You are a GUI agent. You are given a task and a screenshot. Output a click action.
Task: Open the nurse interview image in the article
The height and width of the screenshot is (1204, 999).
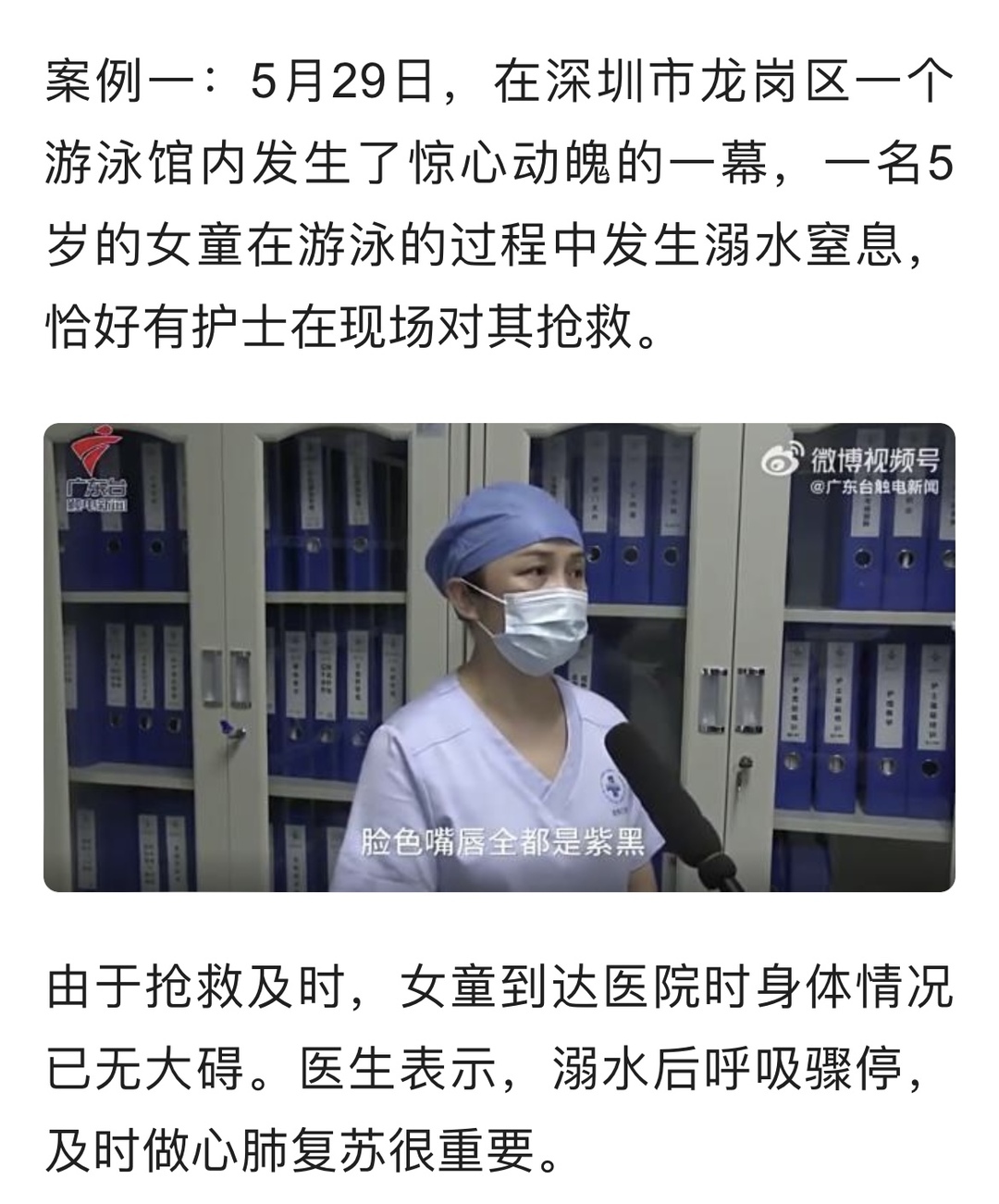(x=499, y=657)
